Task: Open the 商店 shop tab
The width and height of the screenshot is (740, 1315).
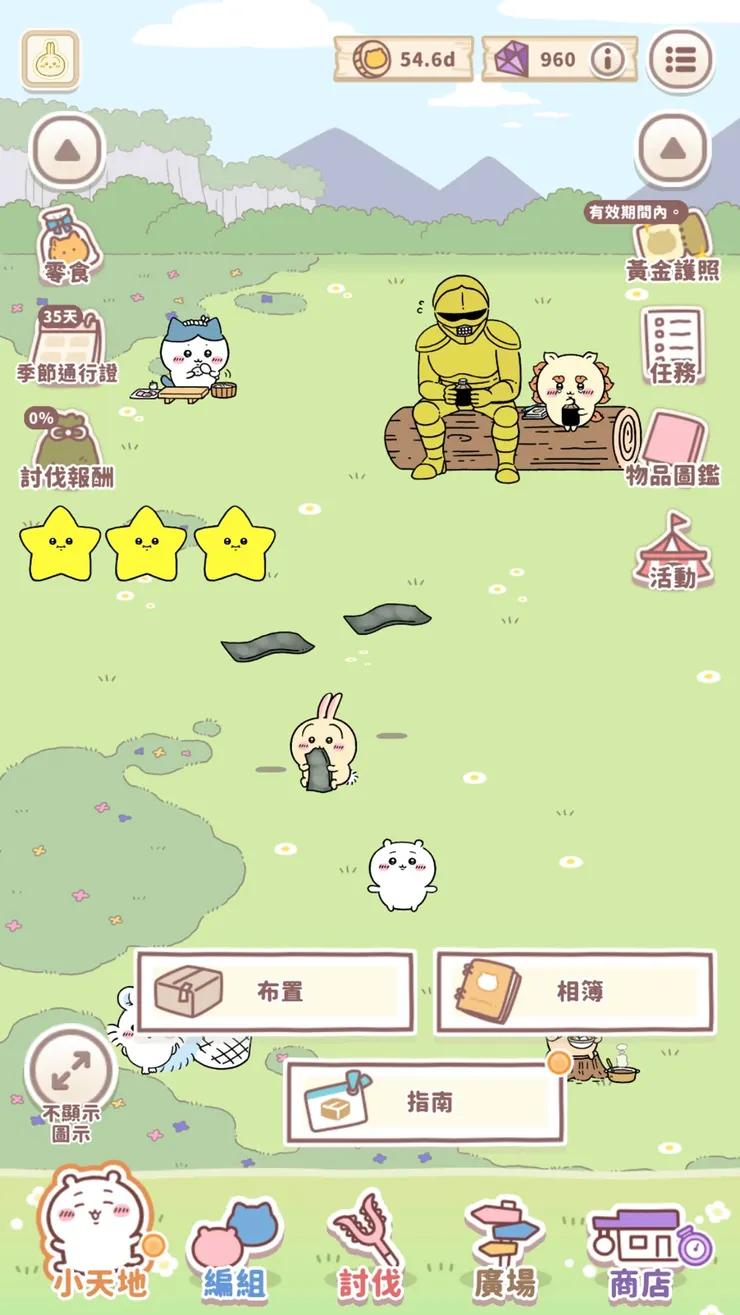Action: [640, 1250]
